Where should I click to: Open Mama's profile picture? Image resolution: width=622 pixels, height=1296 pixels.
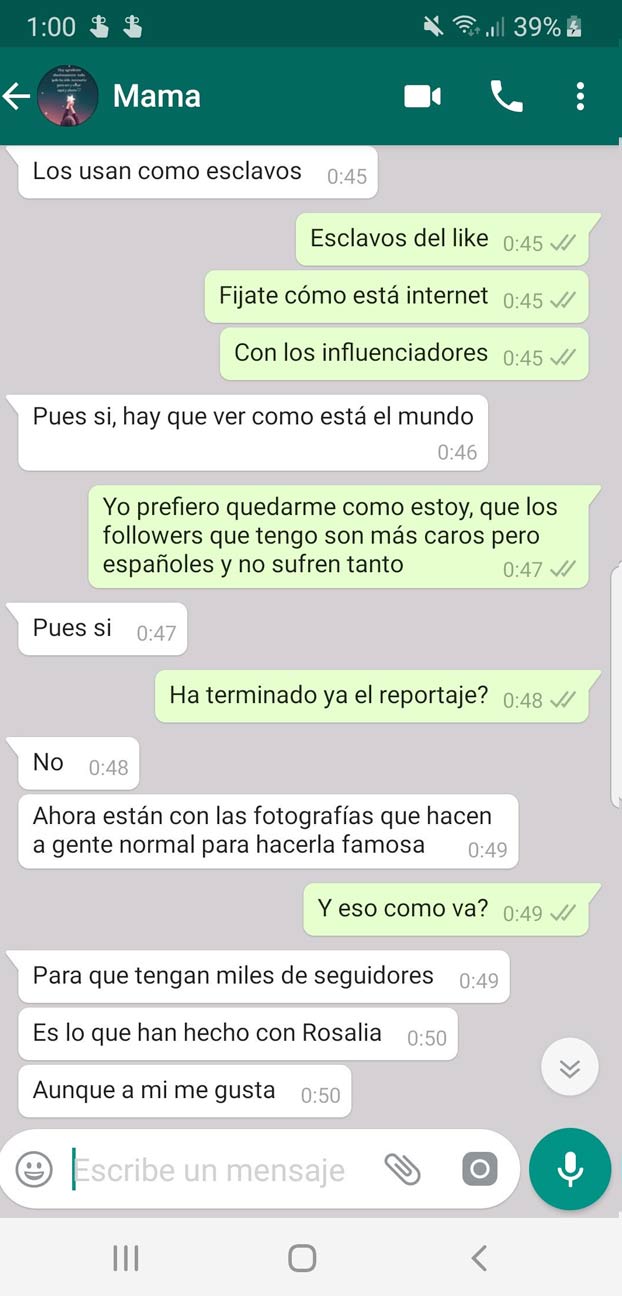click(67, 96)
